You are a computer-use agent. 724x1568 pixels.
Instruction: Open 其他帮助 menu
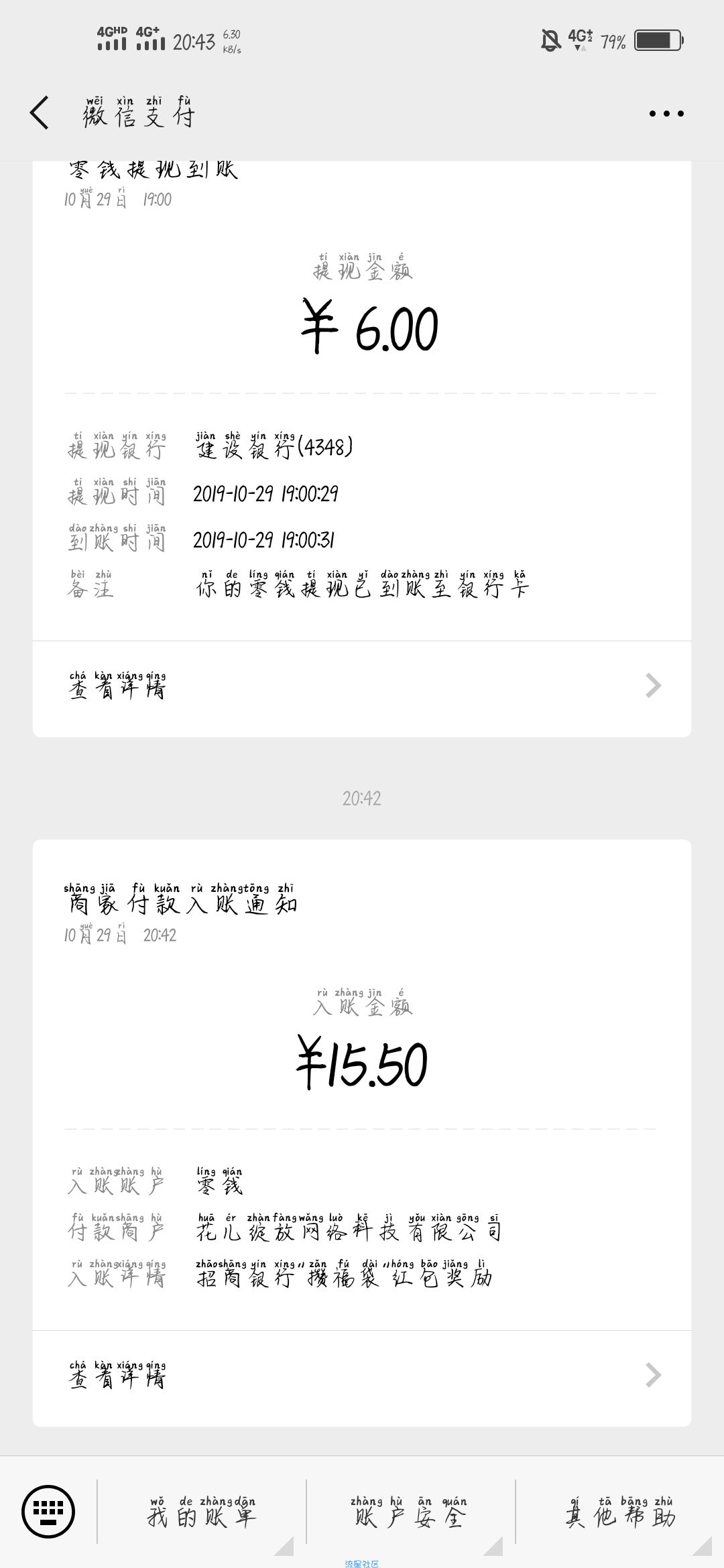[x=620, y=1512]
